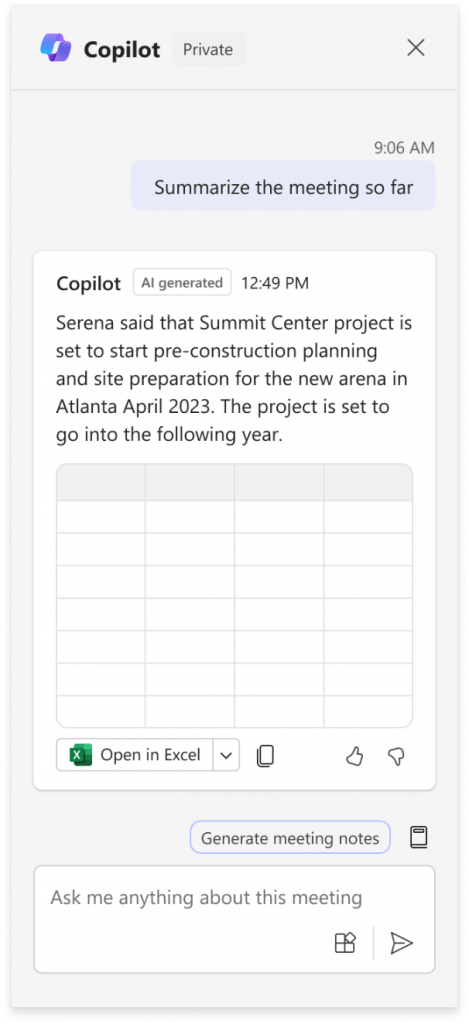Open the table in Excel
469x1024 pixels.
(135, 755)
